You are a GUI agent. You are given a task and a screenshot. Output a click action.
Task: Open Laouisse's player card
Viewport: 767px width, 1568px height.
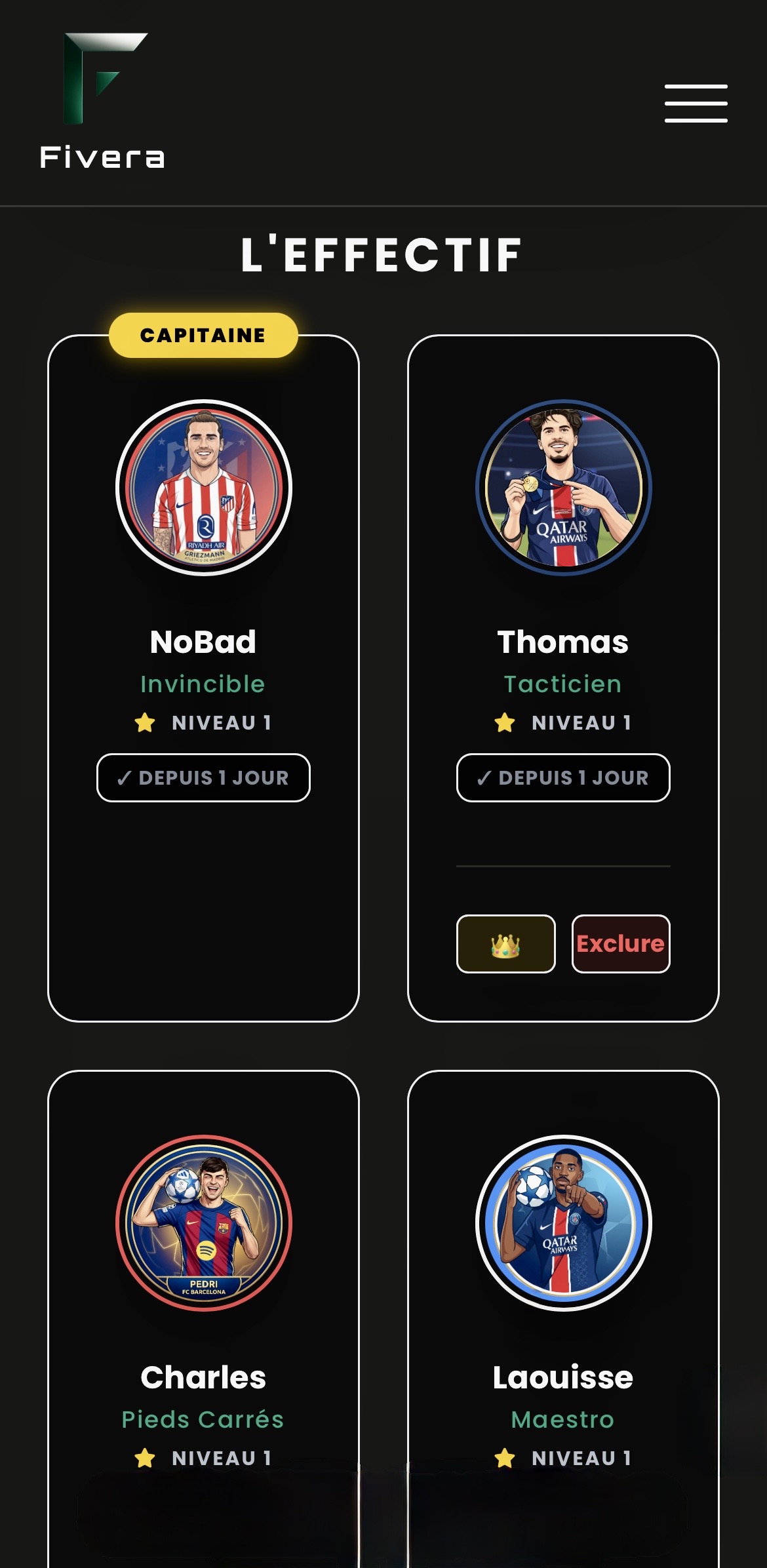562,1377
